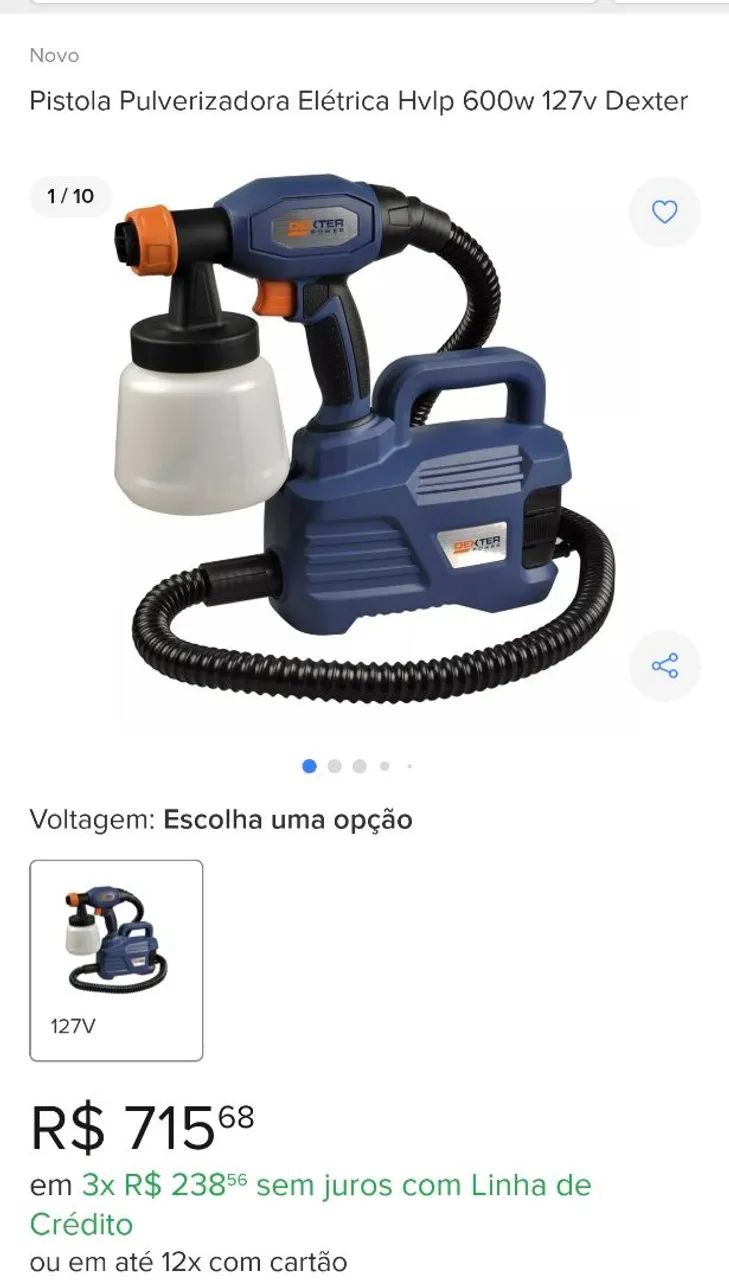This screenshot has width=729, height=1280.
Task: Open the Voltagem 'Escolha uma opção' selector
Action: pyautogui.click(x=289, y=818)
